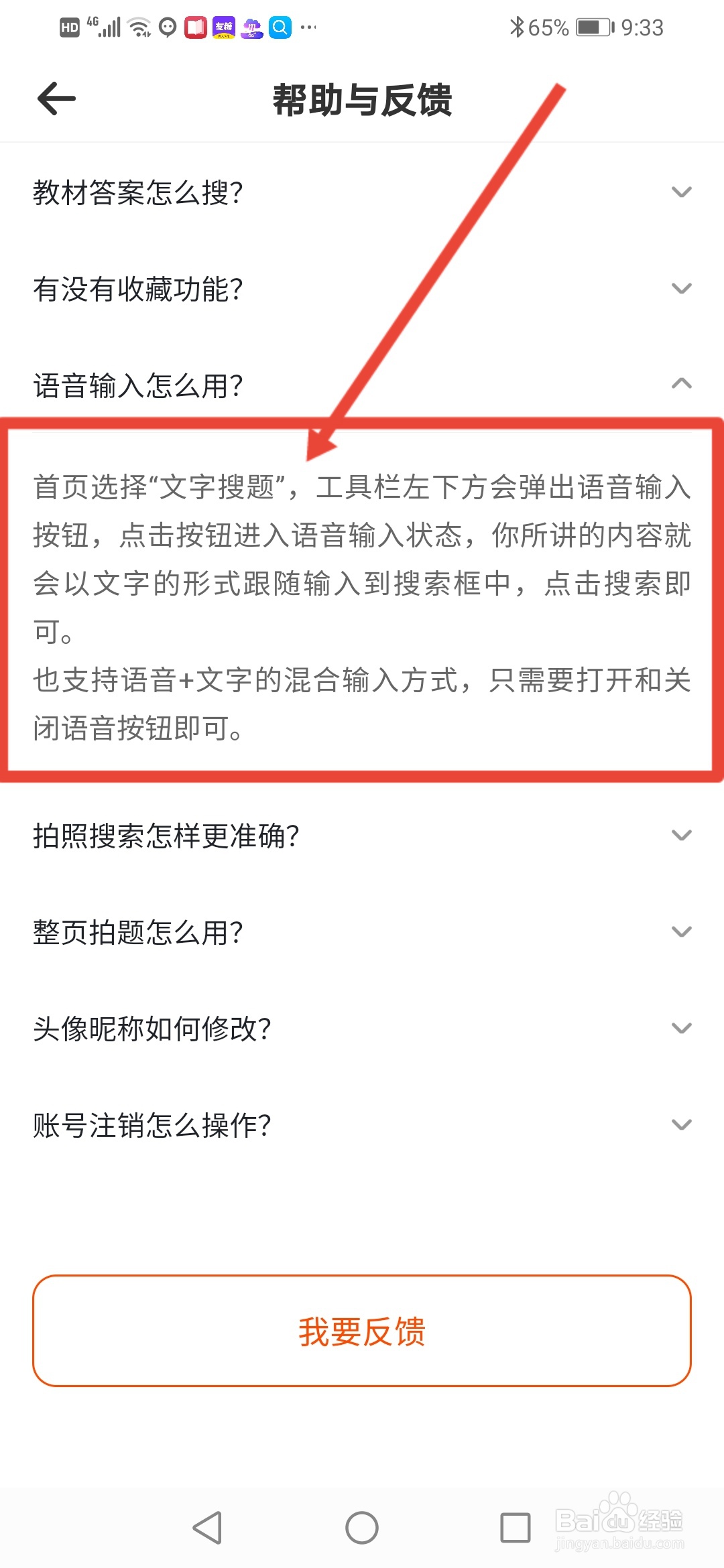Click the back arrow on 帮助与反馈 page
Screen dimensions: 724x1568
[x=56, y=101]
